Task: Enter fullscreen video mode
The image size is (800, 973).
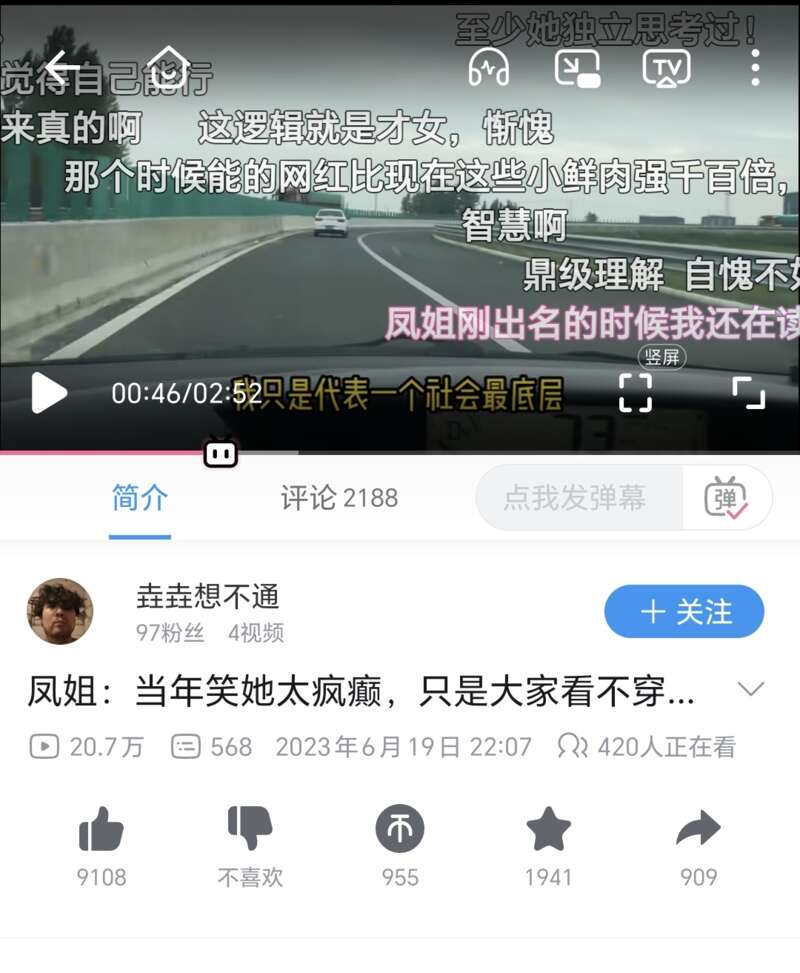Action: 748,392
